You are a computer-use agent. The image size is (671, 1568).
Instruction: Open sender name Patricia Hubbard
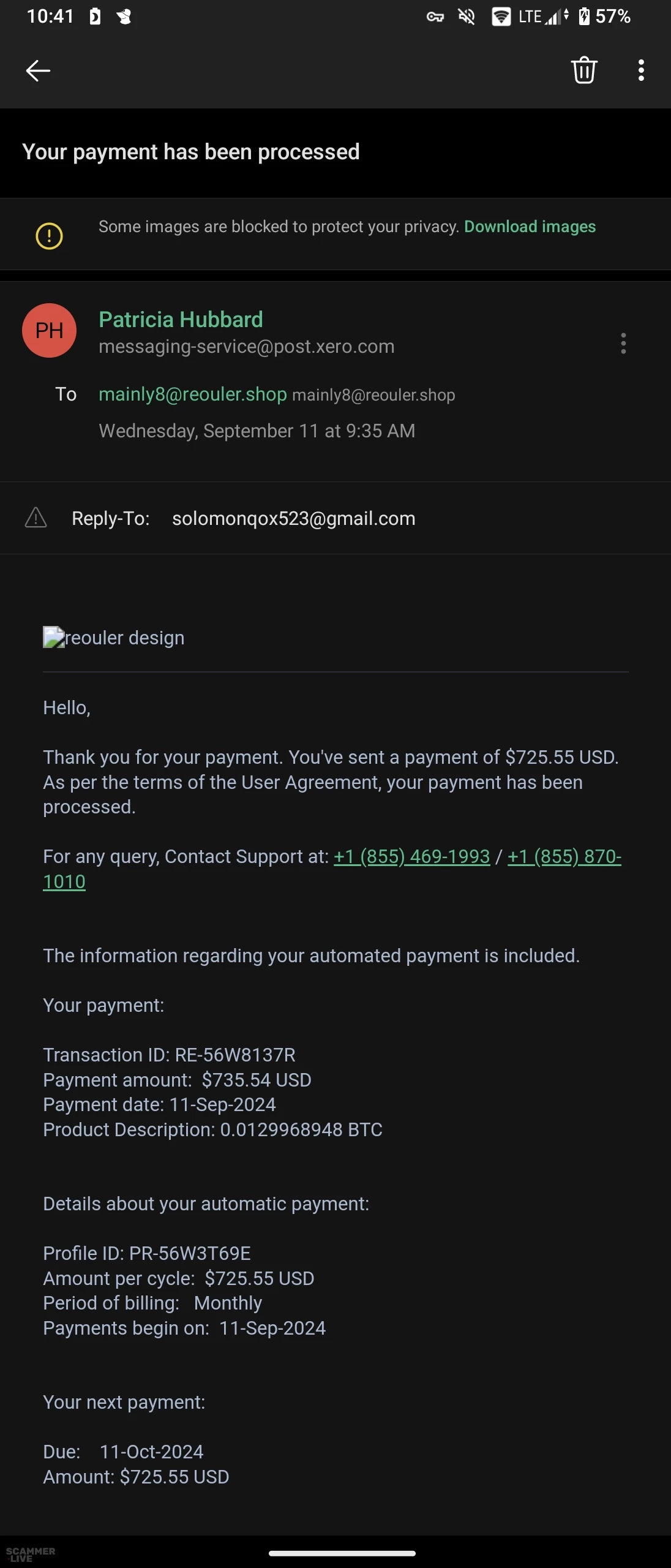181,320
